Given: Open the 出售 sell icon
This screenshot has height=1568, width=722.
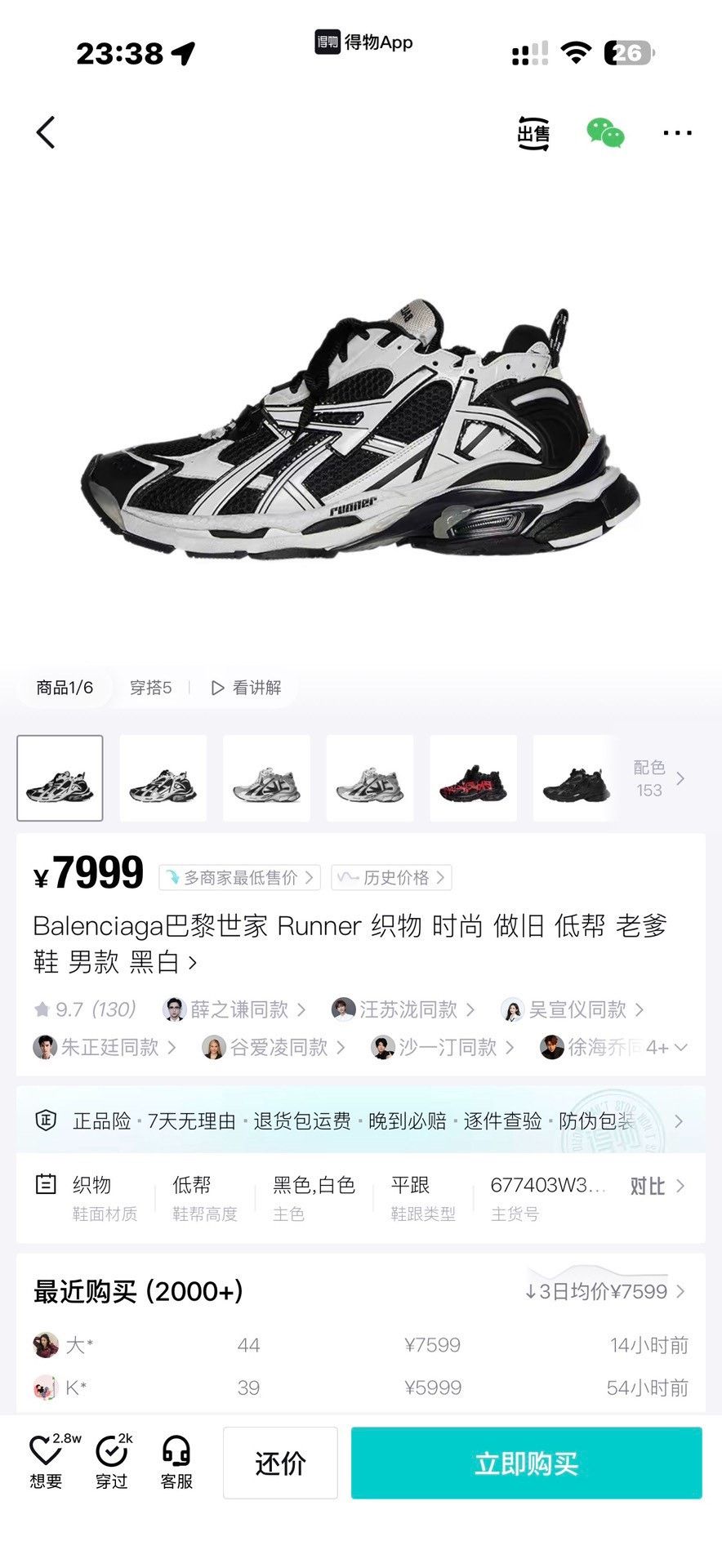Looking at the screenshot, I should tap(533, 132).
